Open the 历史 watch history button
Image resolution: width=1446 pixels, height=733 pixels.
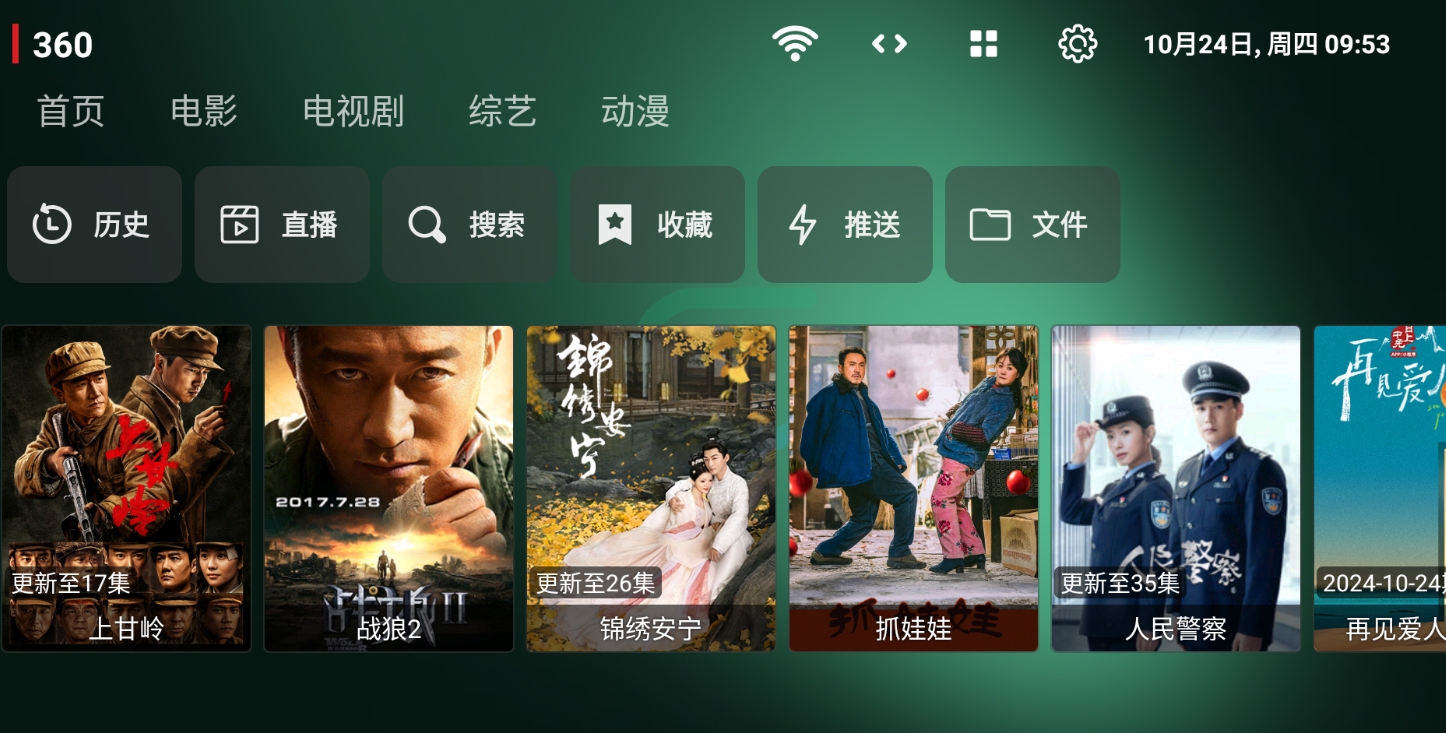tap(94, 225)
